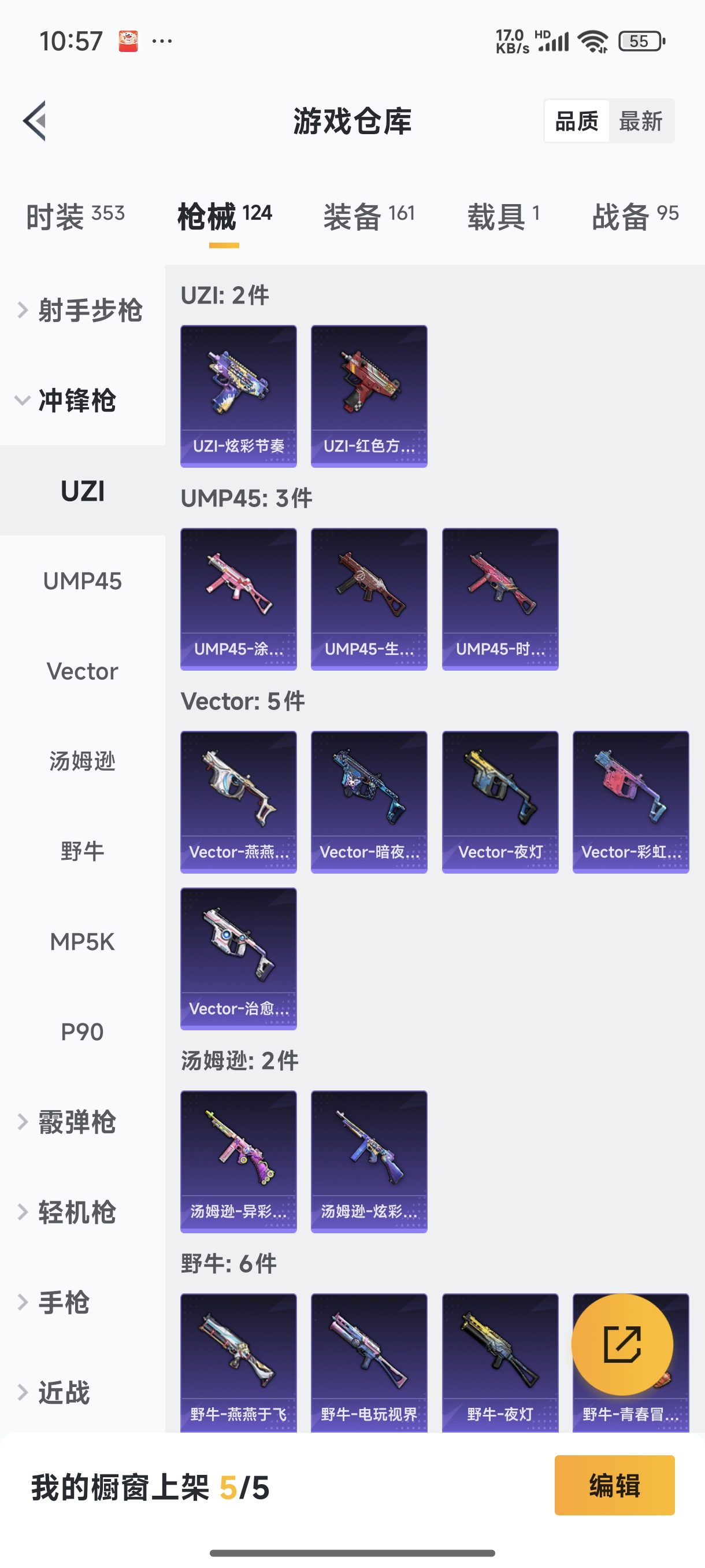Tap the 编辑 button
This screenshot has height=1568, width=705.
[x=614, y=1485]
